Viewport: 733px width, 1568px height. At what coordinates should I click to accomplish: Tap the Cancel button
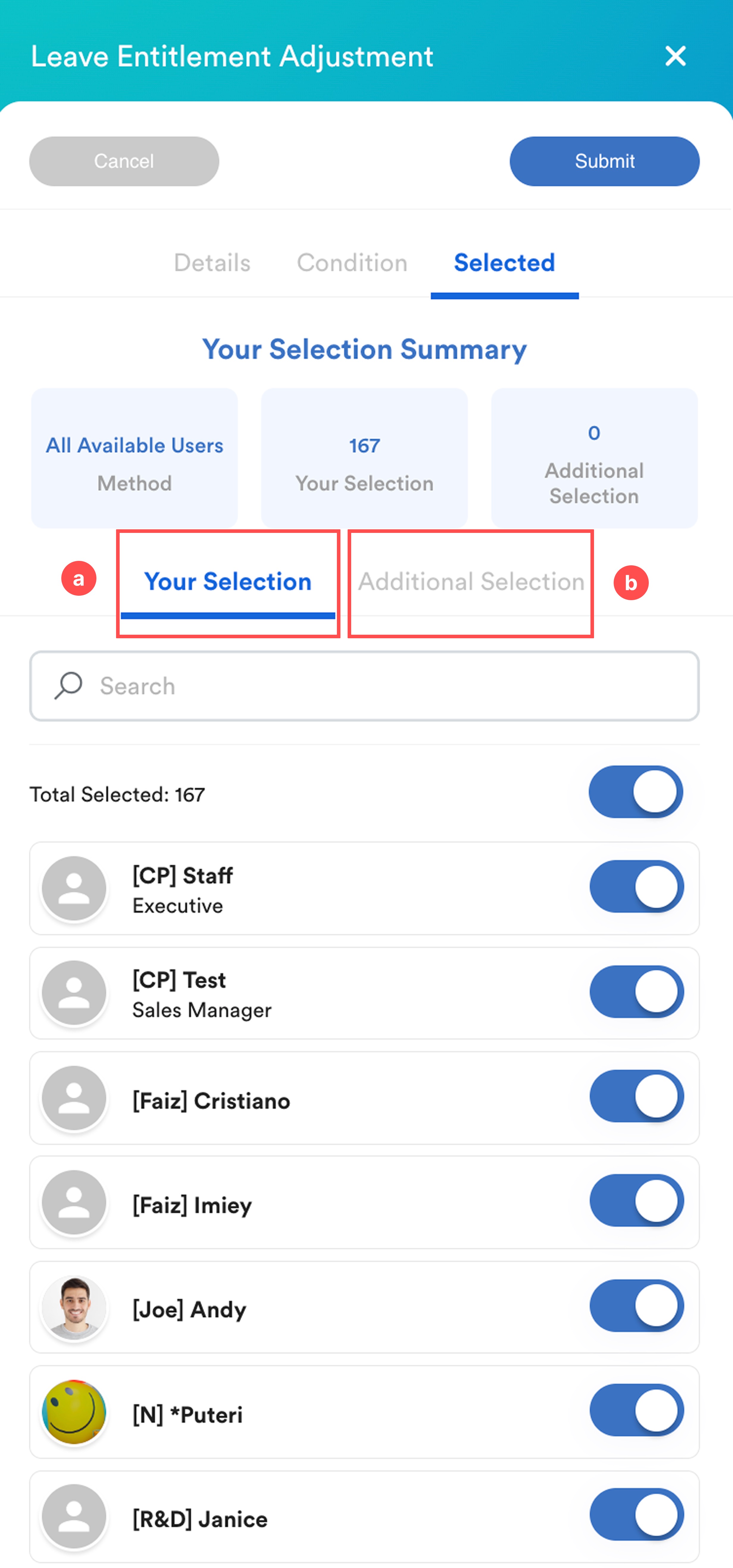(x=124, y=161)
